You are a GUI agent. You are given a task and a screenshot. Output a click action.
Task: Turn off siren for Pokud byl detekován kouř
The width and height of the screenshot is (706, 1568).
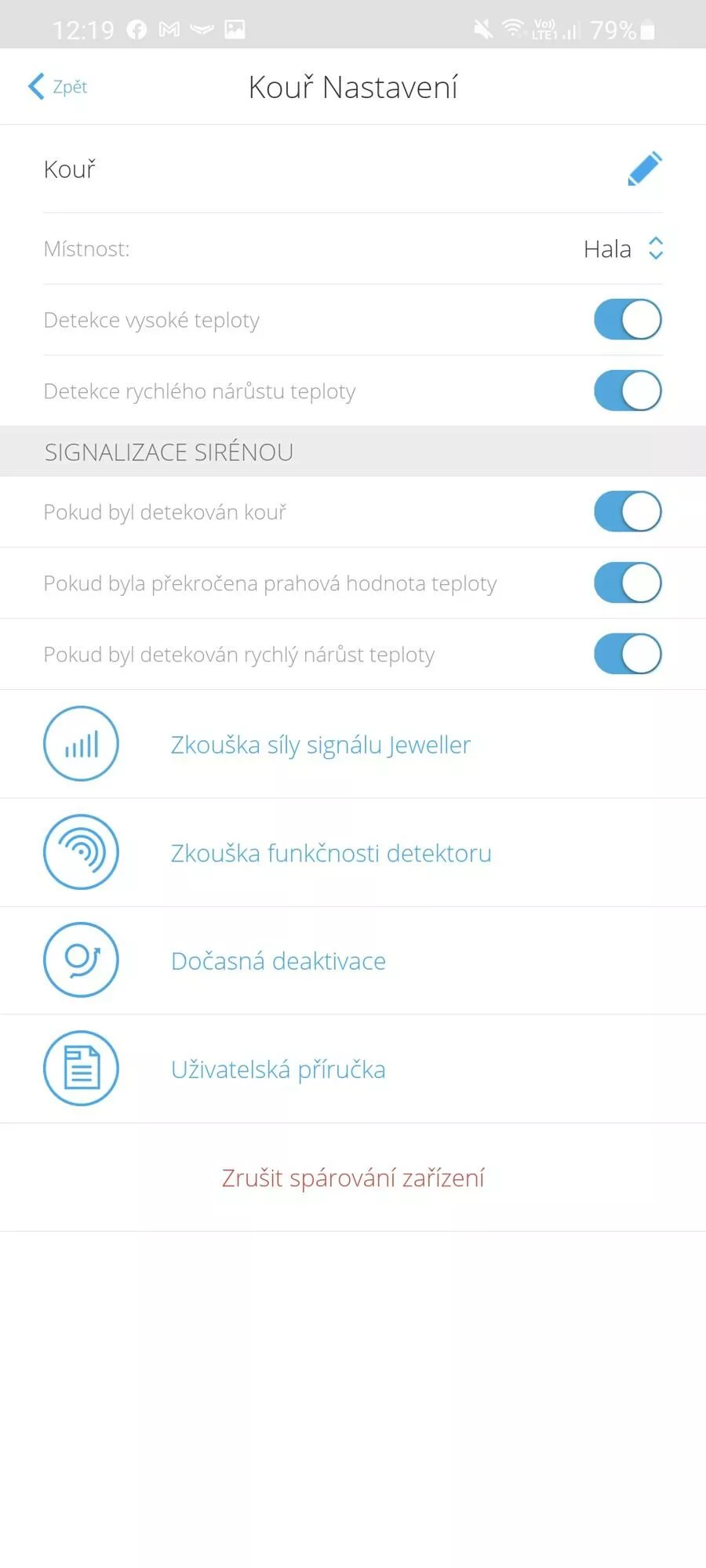(628, 512)
